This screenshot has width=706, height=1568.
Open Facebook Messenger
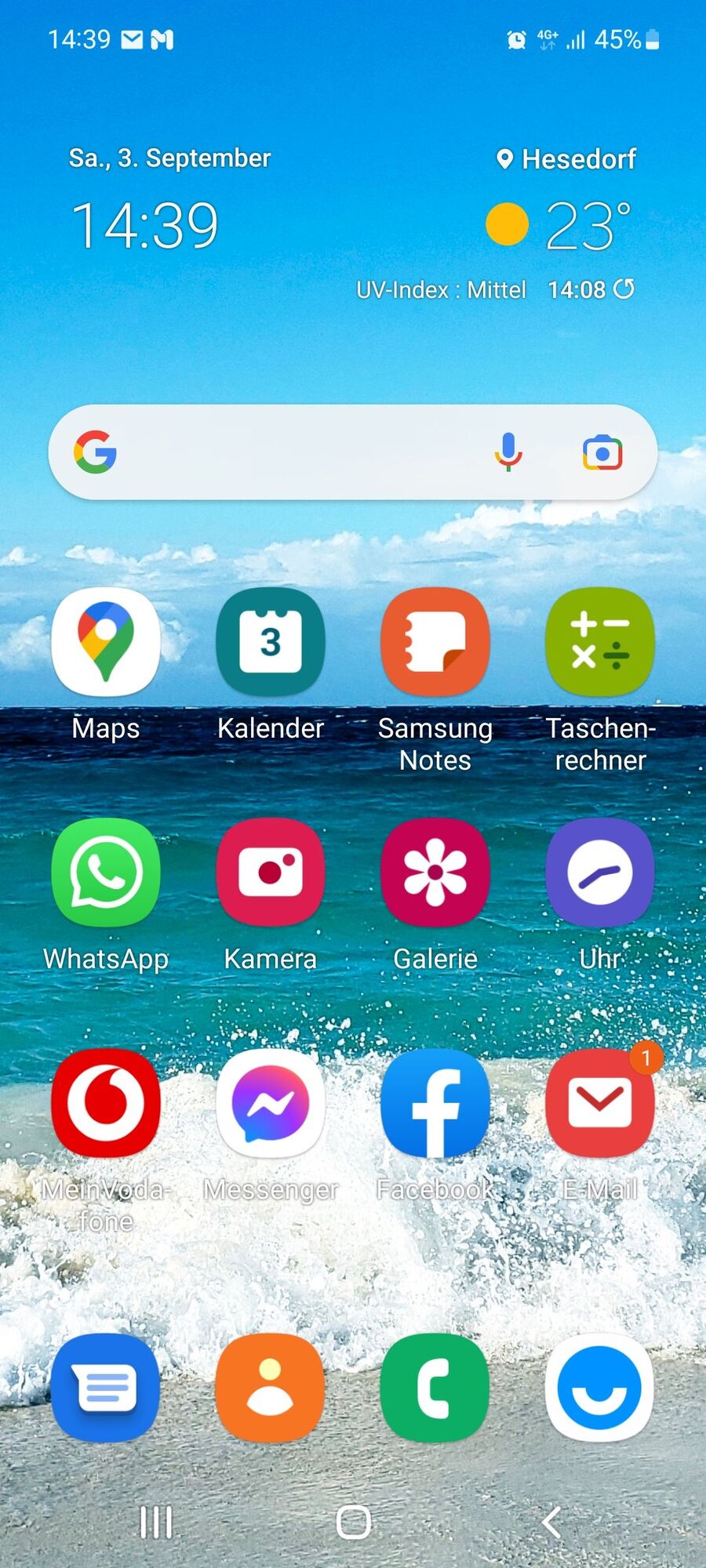[271, 1103]
